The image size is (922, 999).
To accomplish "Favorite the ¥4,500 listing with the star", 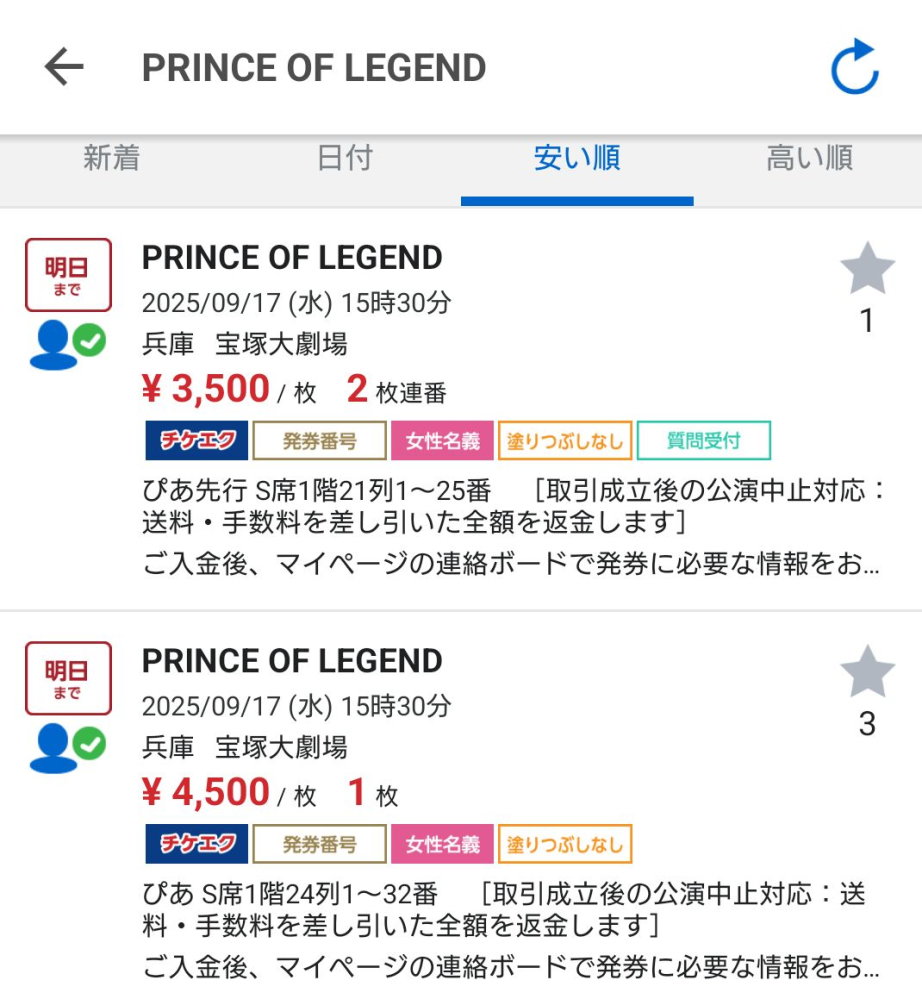I will (867, 672).
